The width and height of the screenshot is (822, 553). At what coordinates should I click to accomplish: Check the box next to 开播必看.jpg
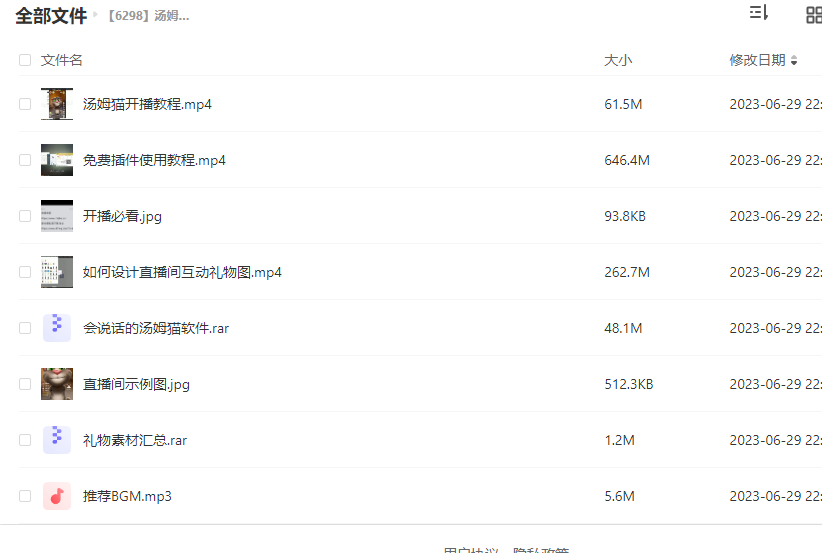(25, 216)
